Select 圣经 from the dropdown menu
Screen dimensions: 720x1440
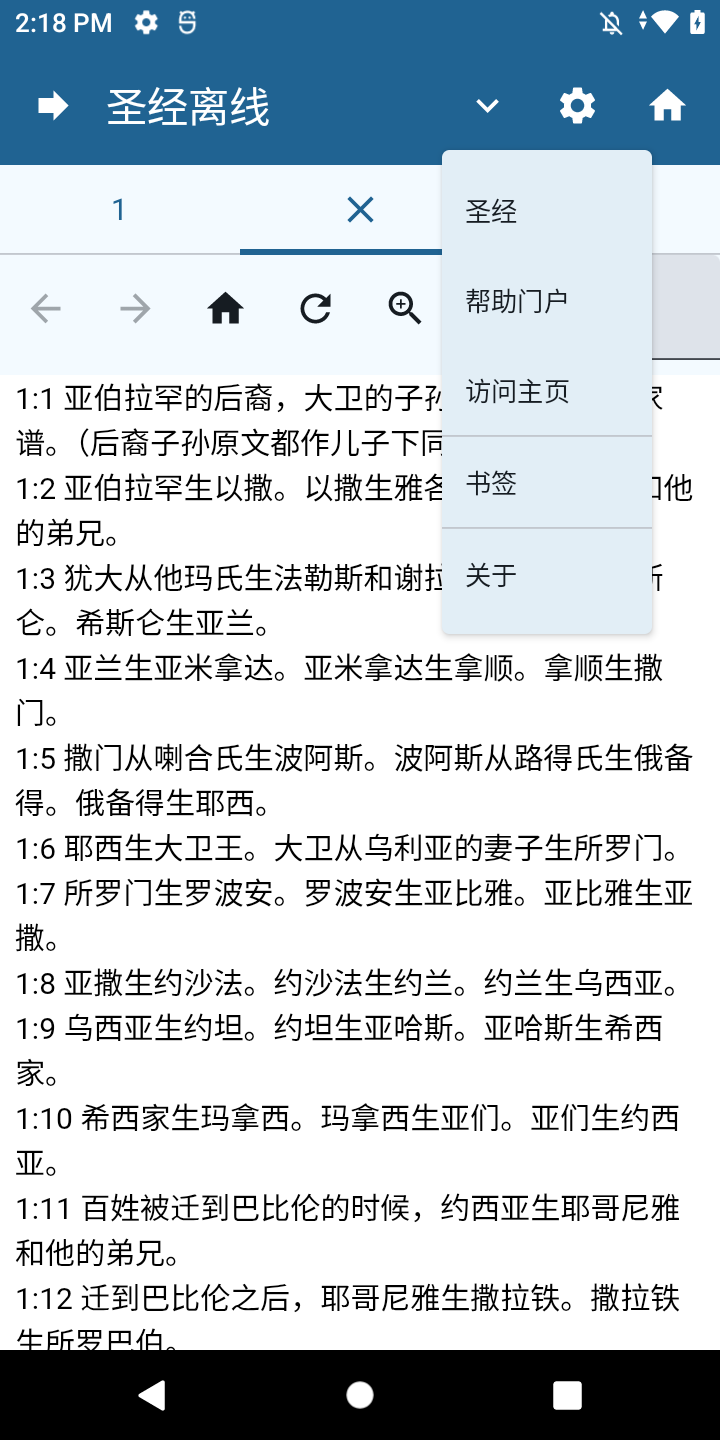[x=546, y=211]
